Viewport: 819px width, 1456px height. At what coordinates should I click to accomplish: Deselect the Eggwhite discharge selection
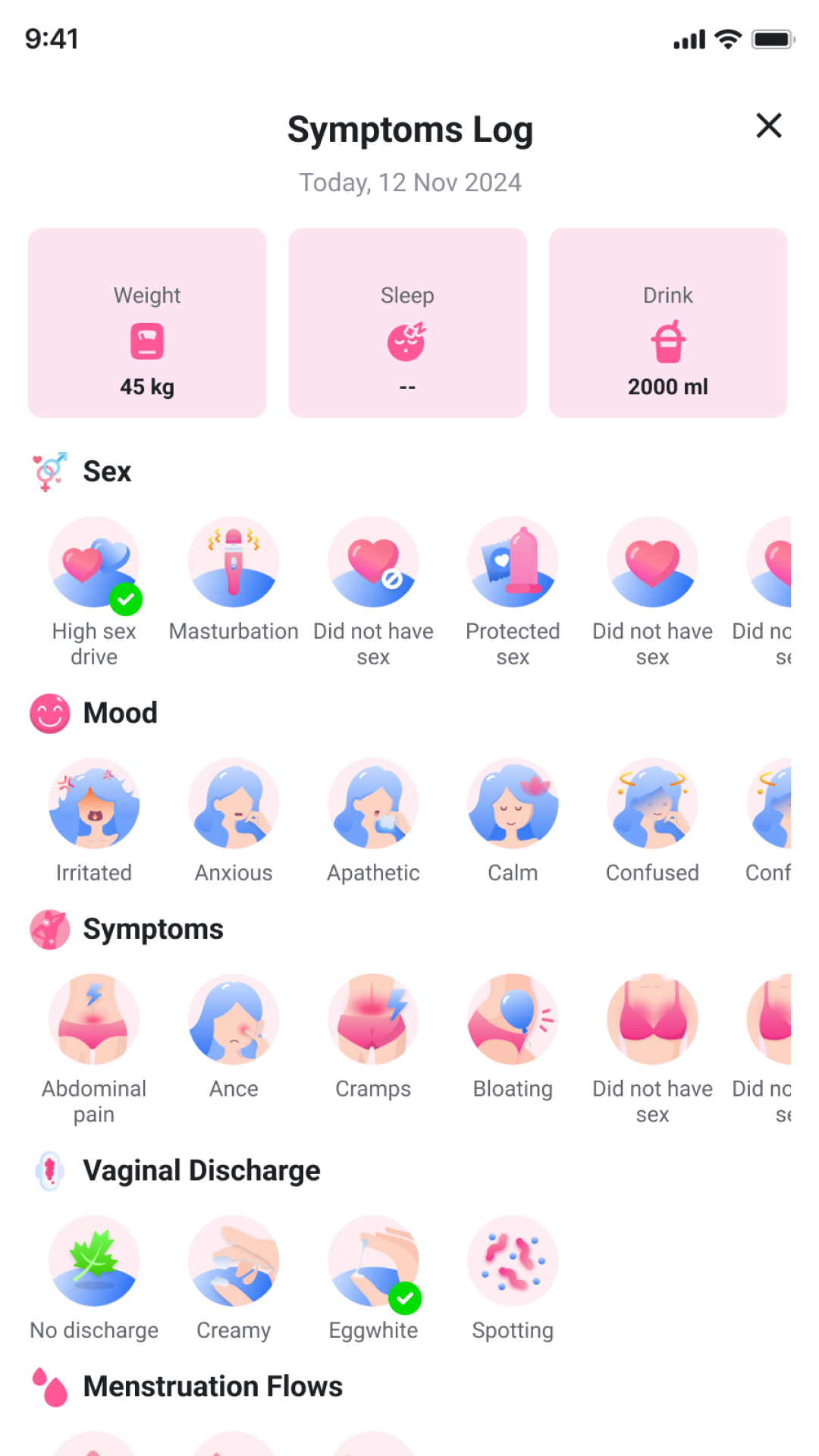point(373,1260)
